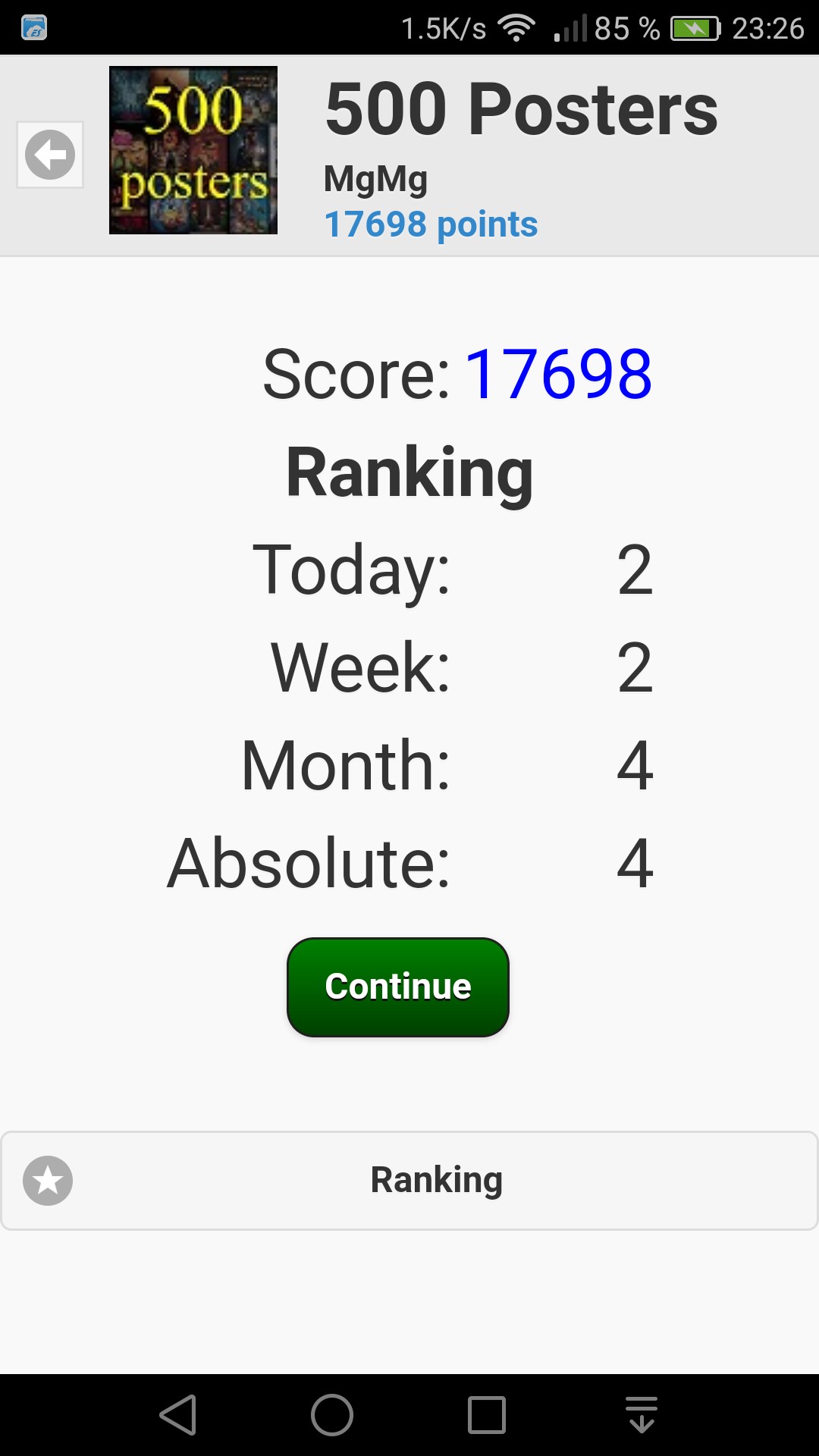Go to the phone's home screen
The image size is (819, 1456).
[332, 1415]
